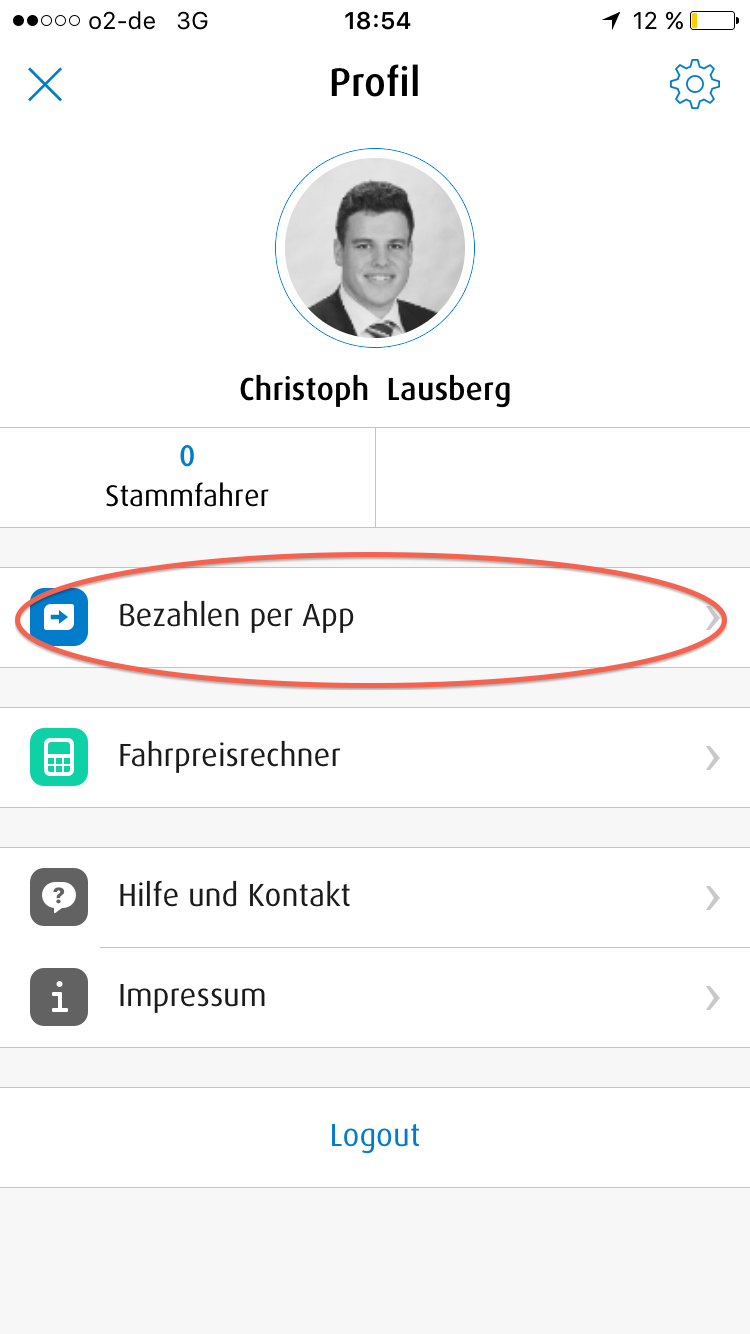
Task: Open Bezahlen per App
Action: [375, 617]
